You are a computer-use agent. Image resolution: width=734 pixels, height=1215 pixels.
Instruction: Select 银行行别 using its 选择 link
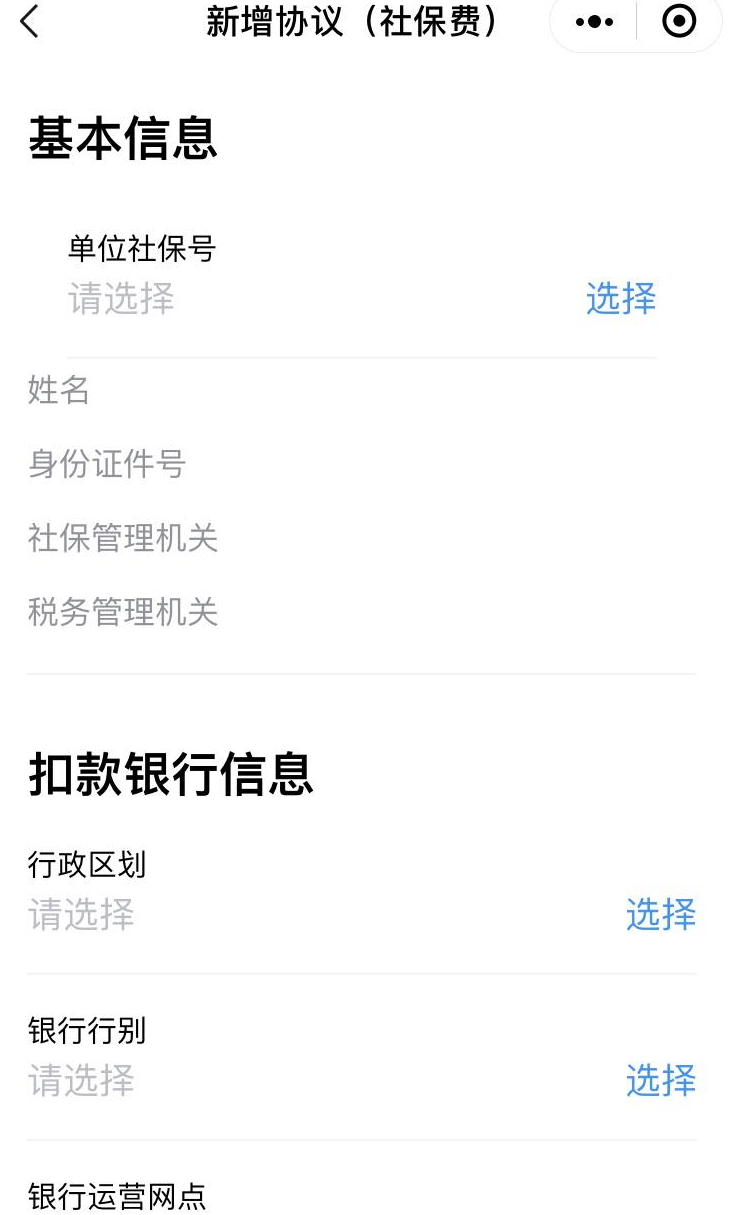[660, 1080]
